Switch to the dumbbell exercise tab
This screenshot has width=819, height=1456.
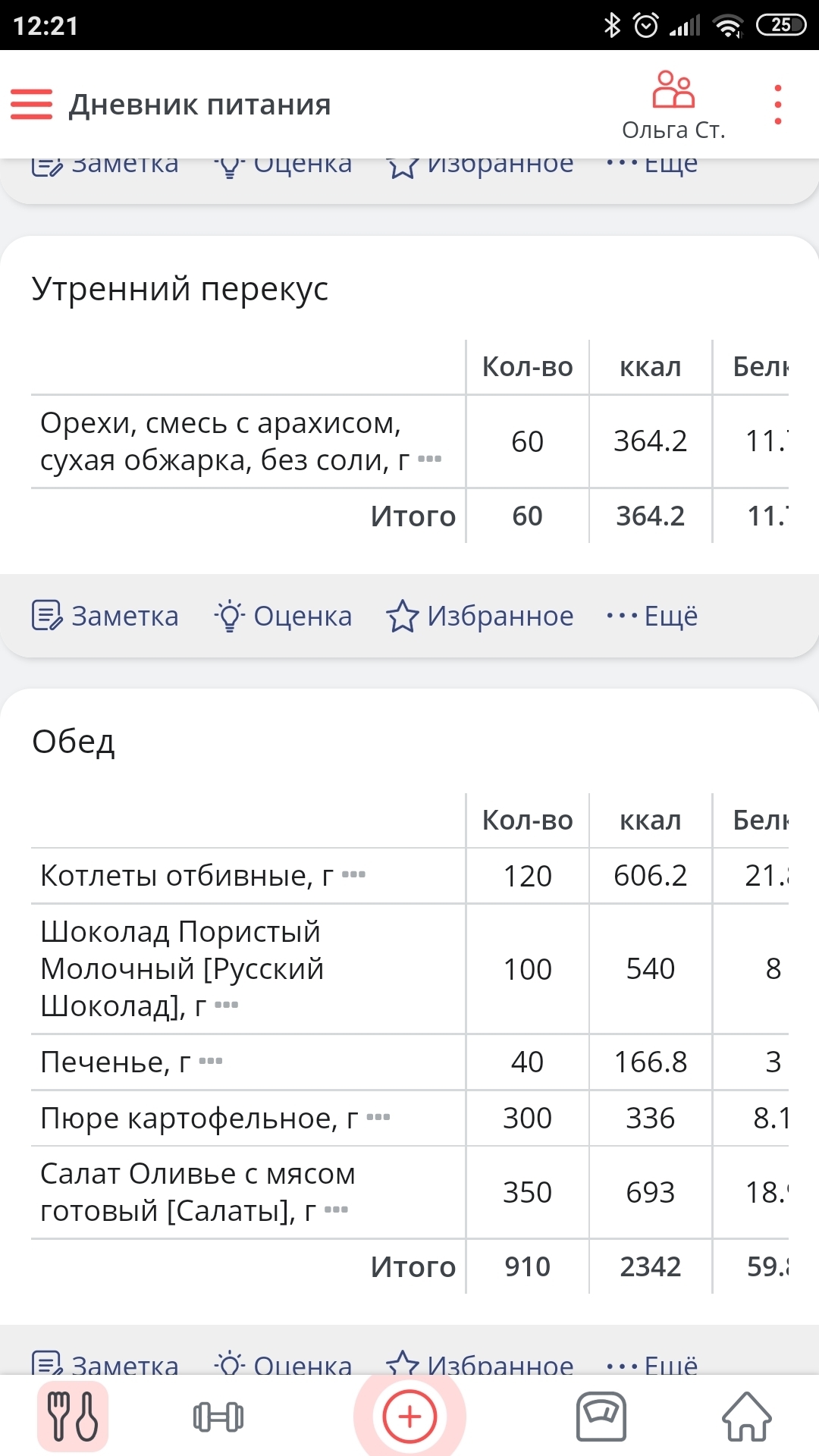[218, 1417]
